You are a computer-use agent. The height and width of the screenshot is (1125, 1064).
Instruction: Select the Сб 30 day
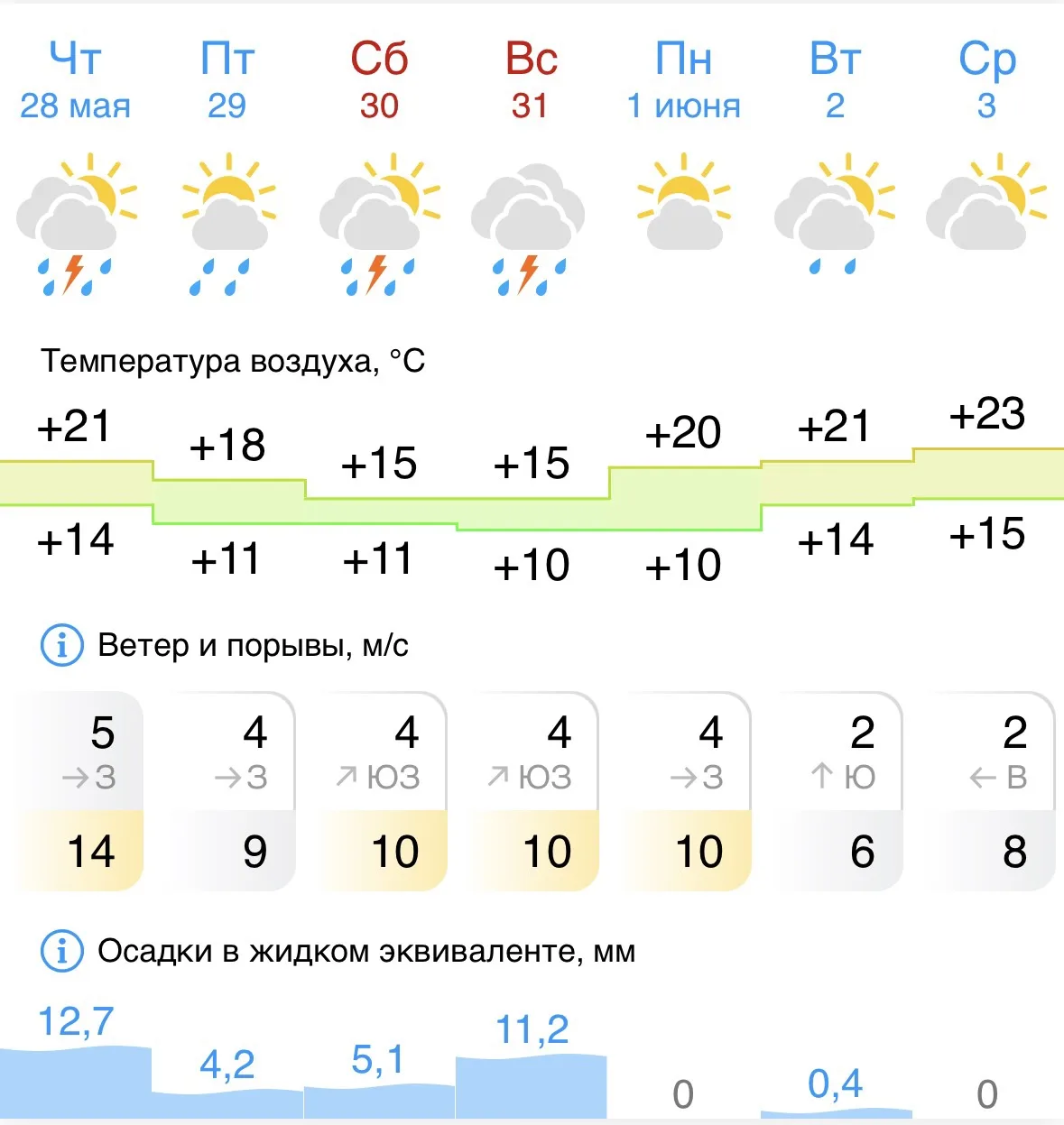click(379, 81)
